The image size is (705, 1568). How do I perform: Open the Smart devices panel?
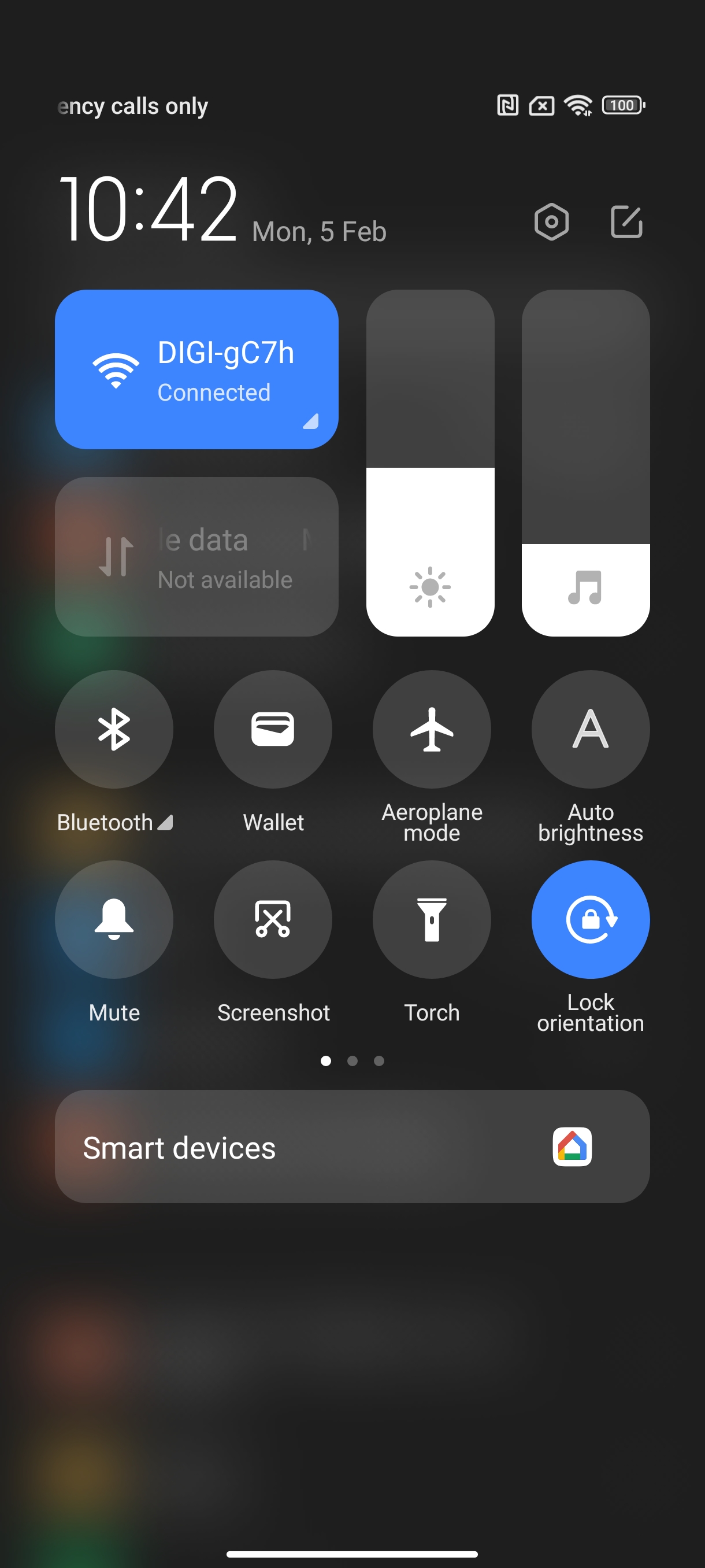(x=352, y=1146)
